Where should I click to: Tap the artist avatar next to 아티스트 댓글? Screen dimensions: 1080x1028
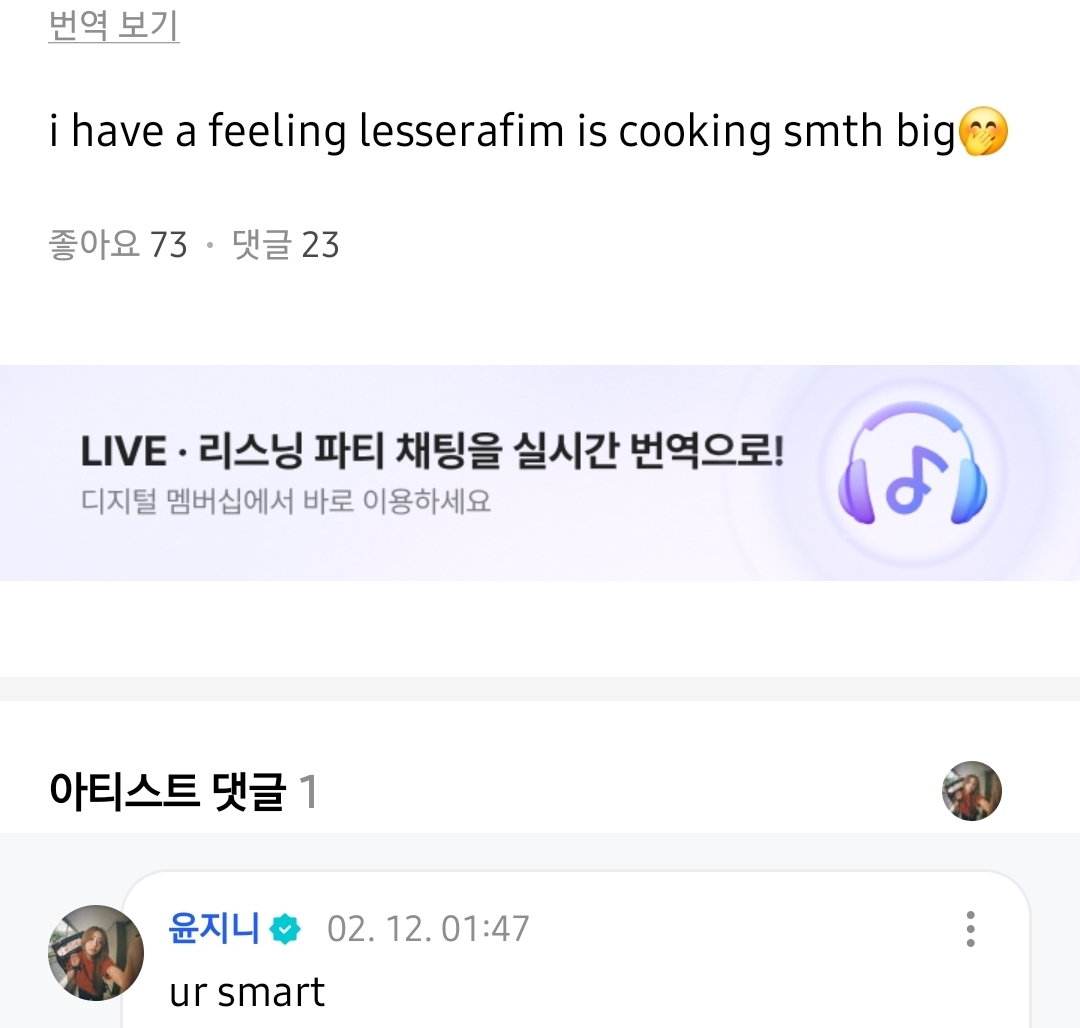971,791
